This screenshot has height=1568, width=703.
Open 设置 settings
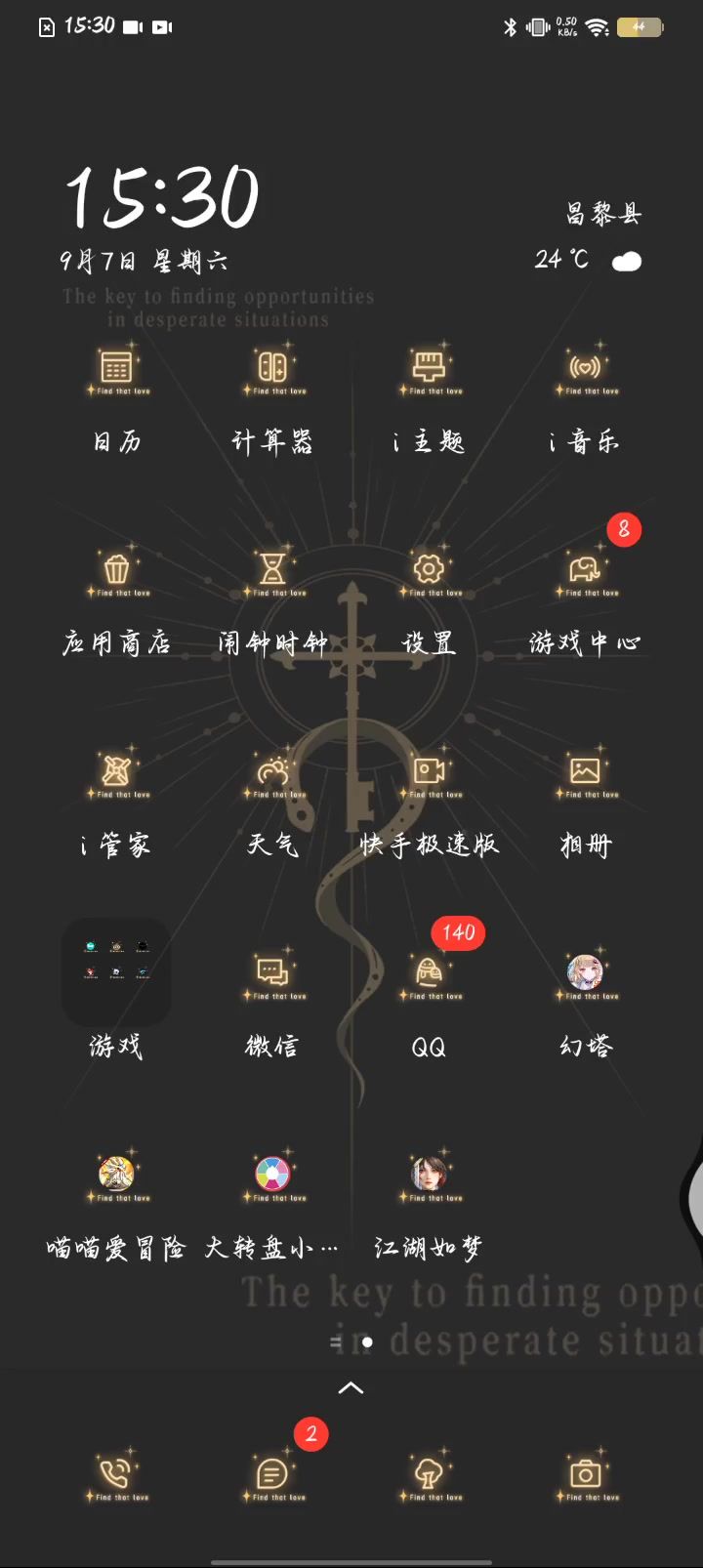point(429,570)
